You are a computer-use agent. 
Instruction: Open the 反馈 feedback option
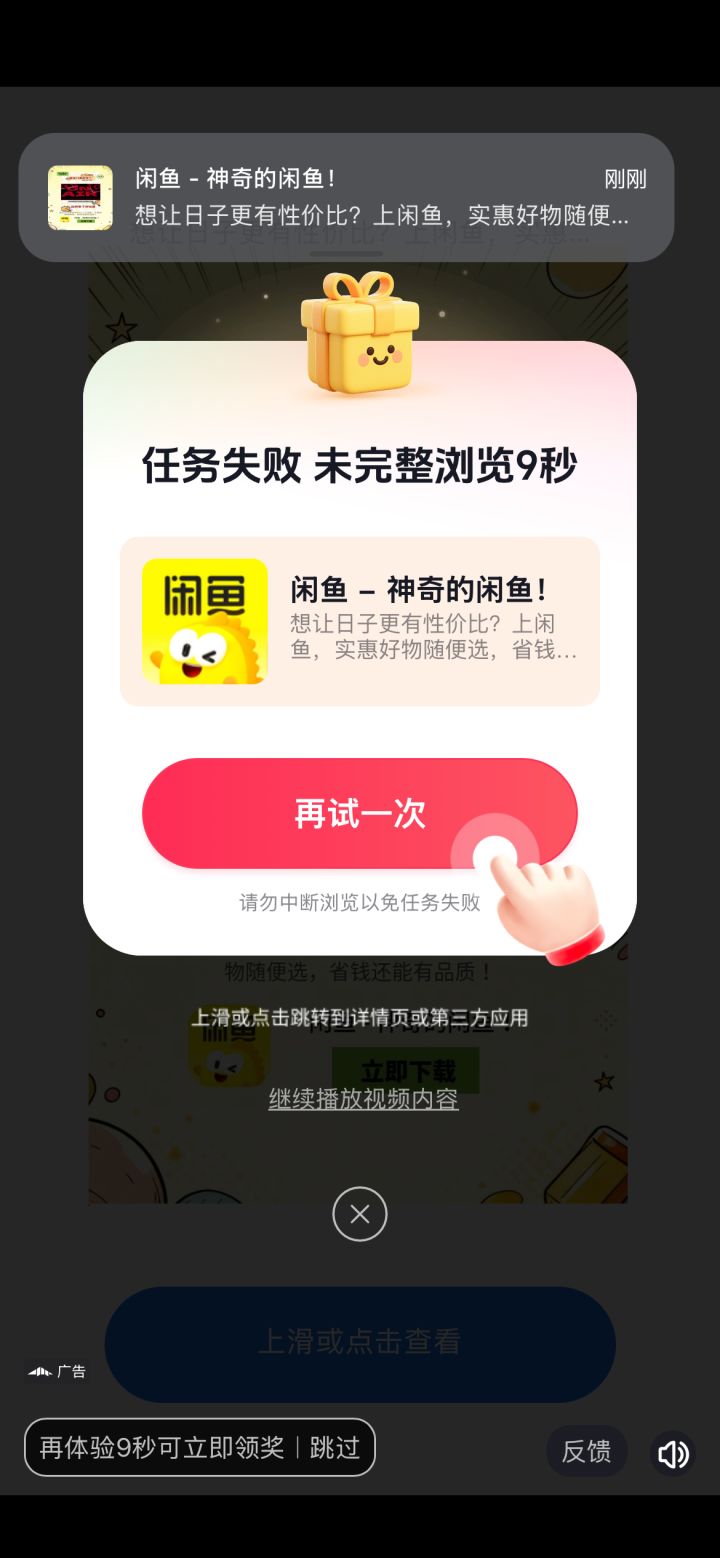586,1452
